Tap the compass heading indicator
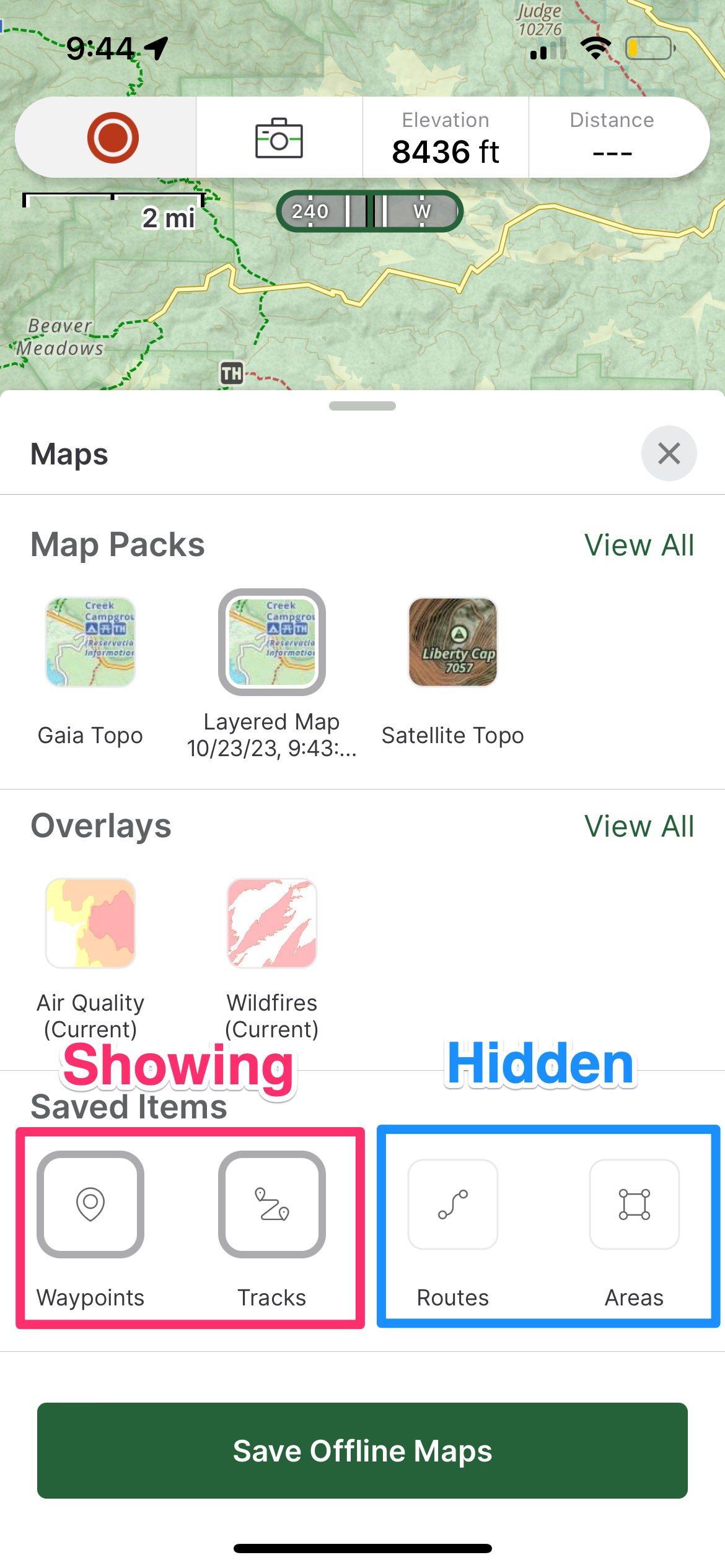725x1568 pixels. pyautogui.click(x=369, y=211)
